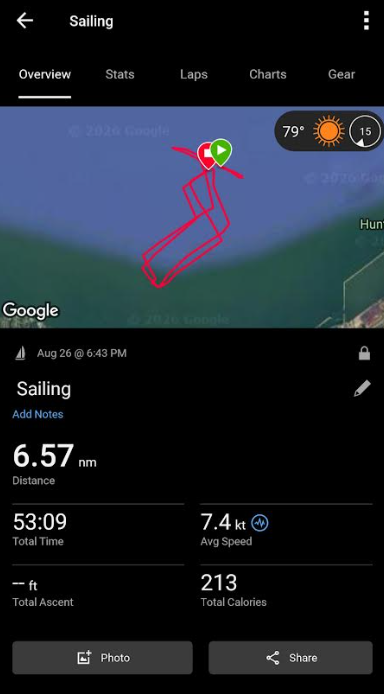
Task: Switch to the Laps tab
Action: coord(194,74)
